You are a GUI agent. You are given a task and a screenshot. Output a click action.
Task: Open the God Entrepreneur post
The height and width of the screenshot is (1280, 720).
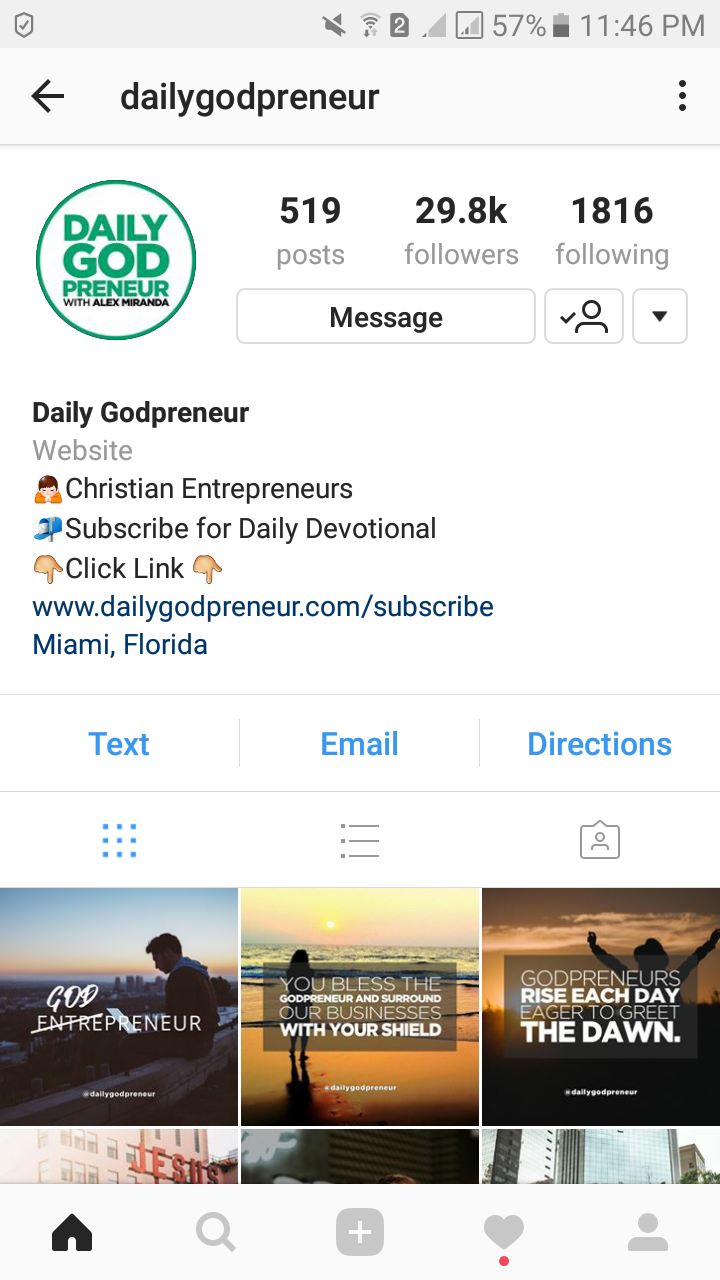tap(119, 1007)
